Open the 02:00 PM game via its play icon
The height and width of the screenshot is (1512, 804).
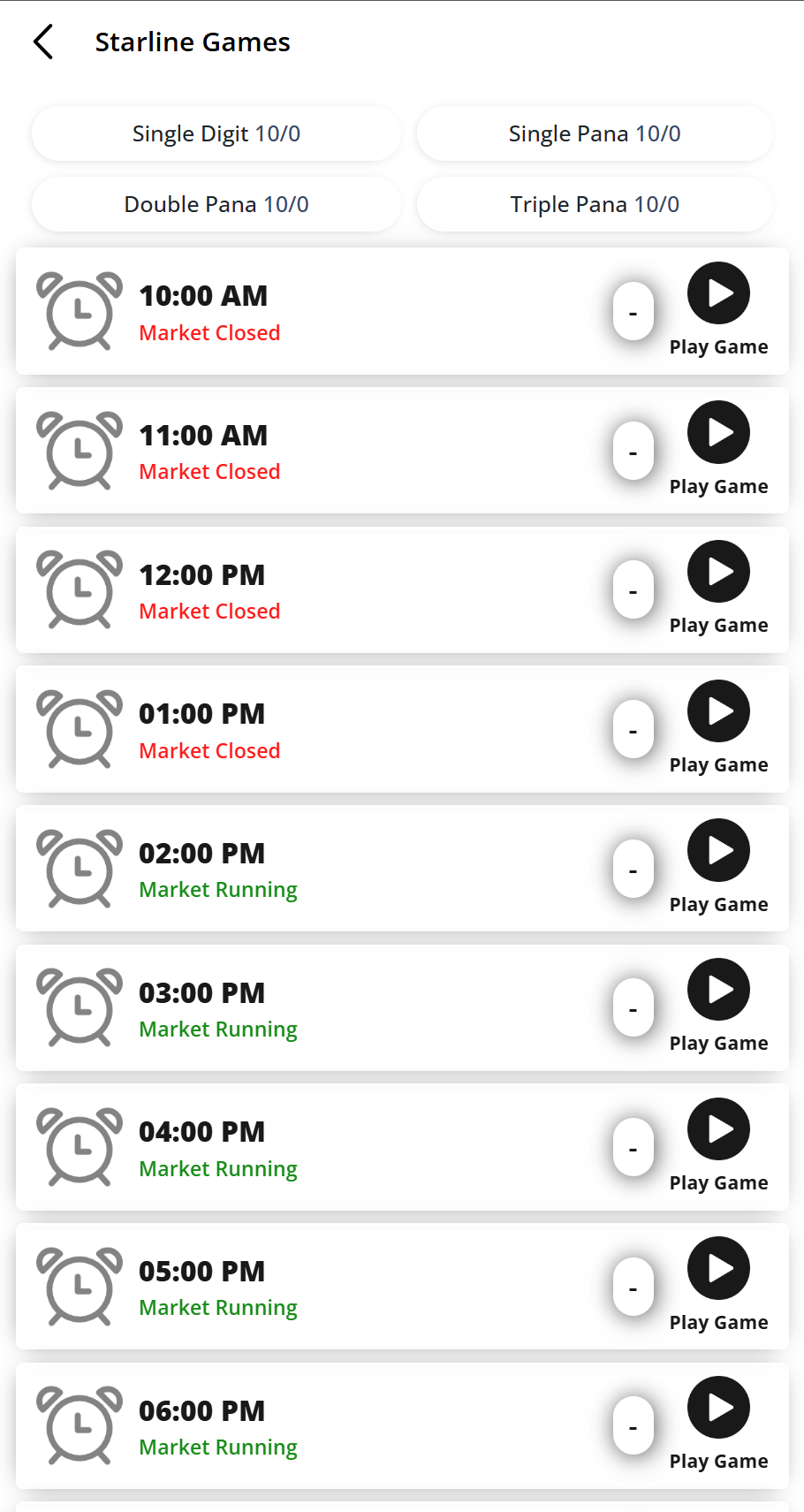point(718,850)
